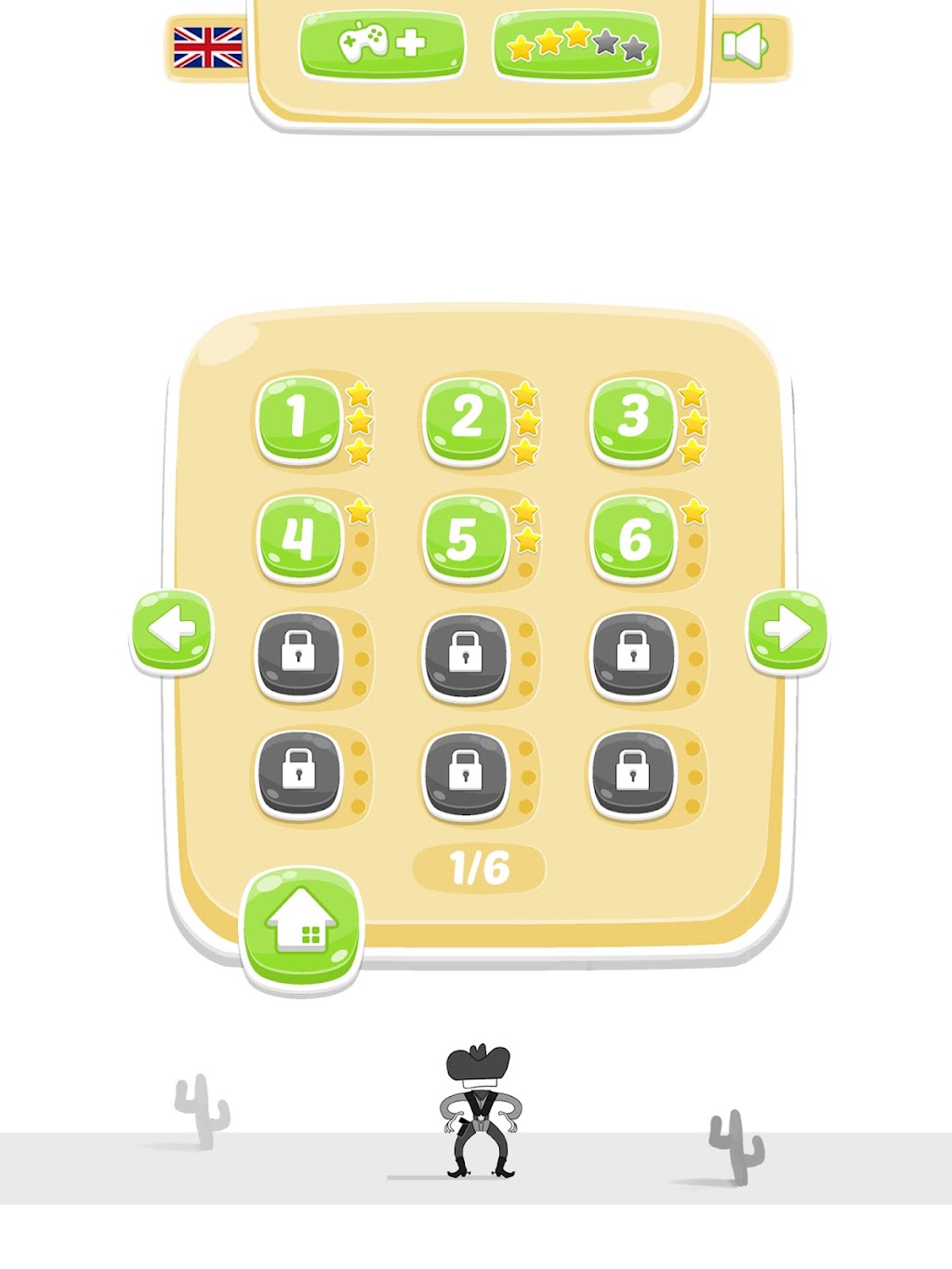This screenshot has width=952, height=1269.
Task: Go to next level page
Action: click(x=787, y=632)
